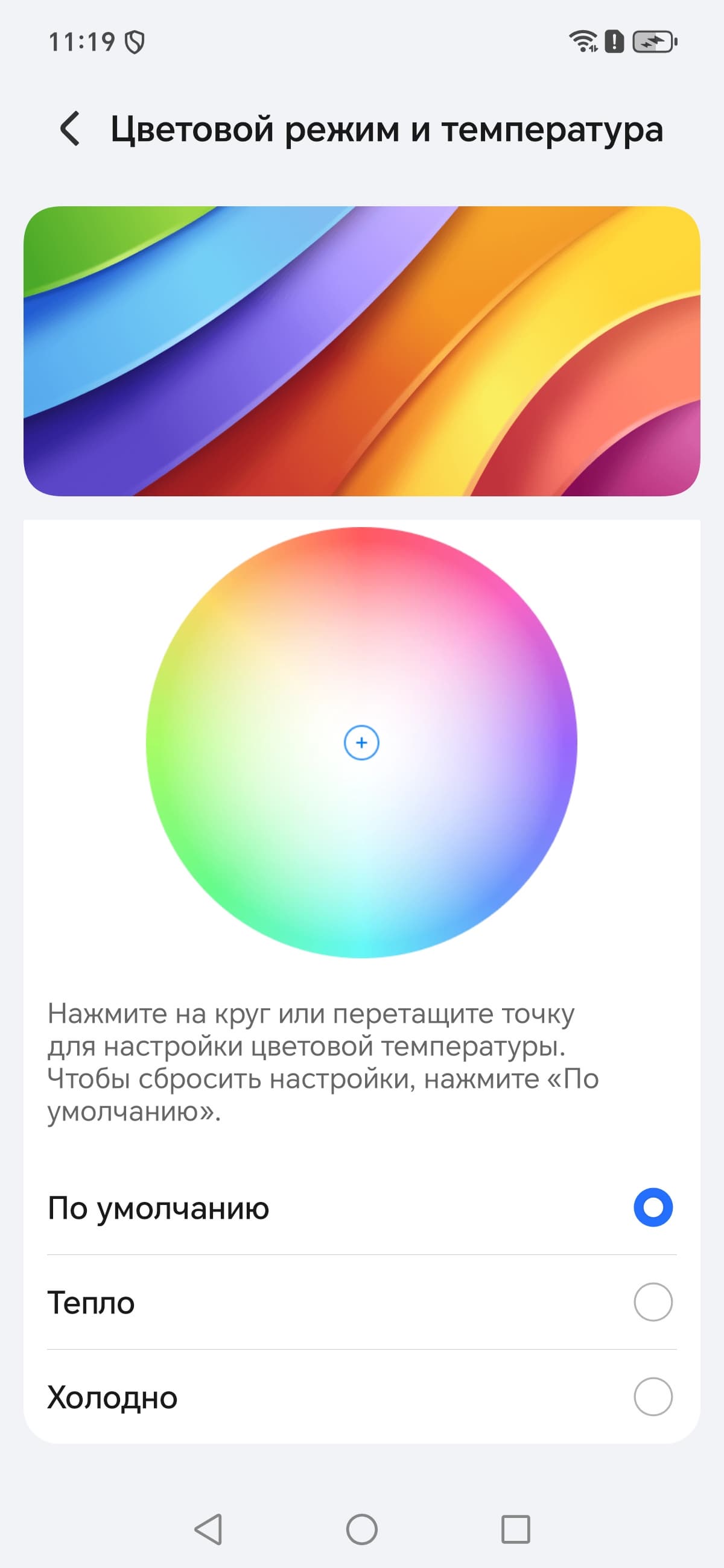Choose the Холодно color temperature
The width and height of the screenshot is (724, 1568).
pyautogui.click(x=652, y=1397)
